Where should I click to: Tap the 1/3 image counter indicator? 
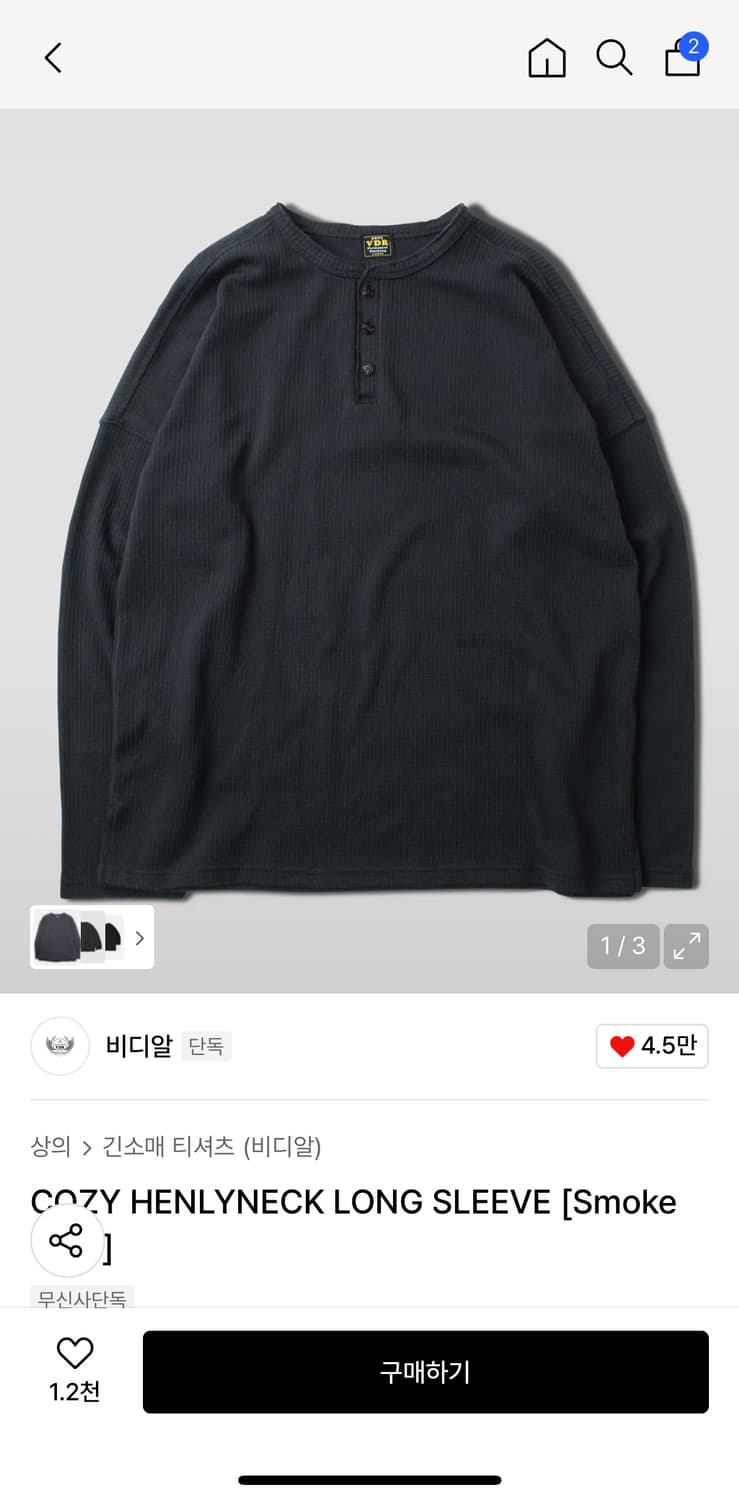pos(623,945)
